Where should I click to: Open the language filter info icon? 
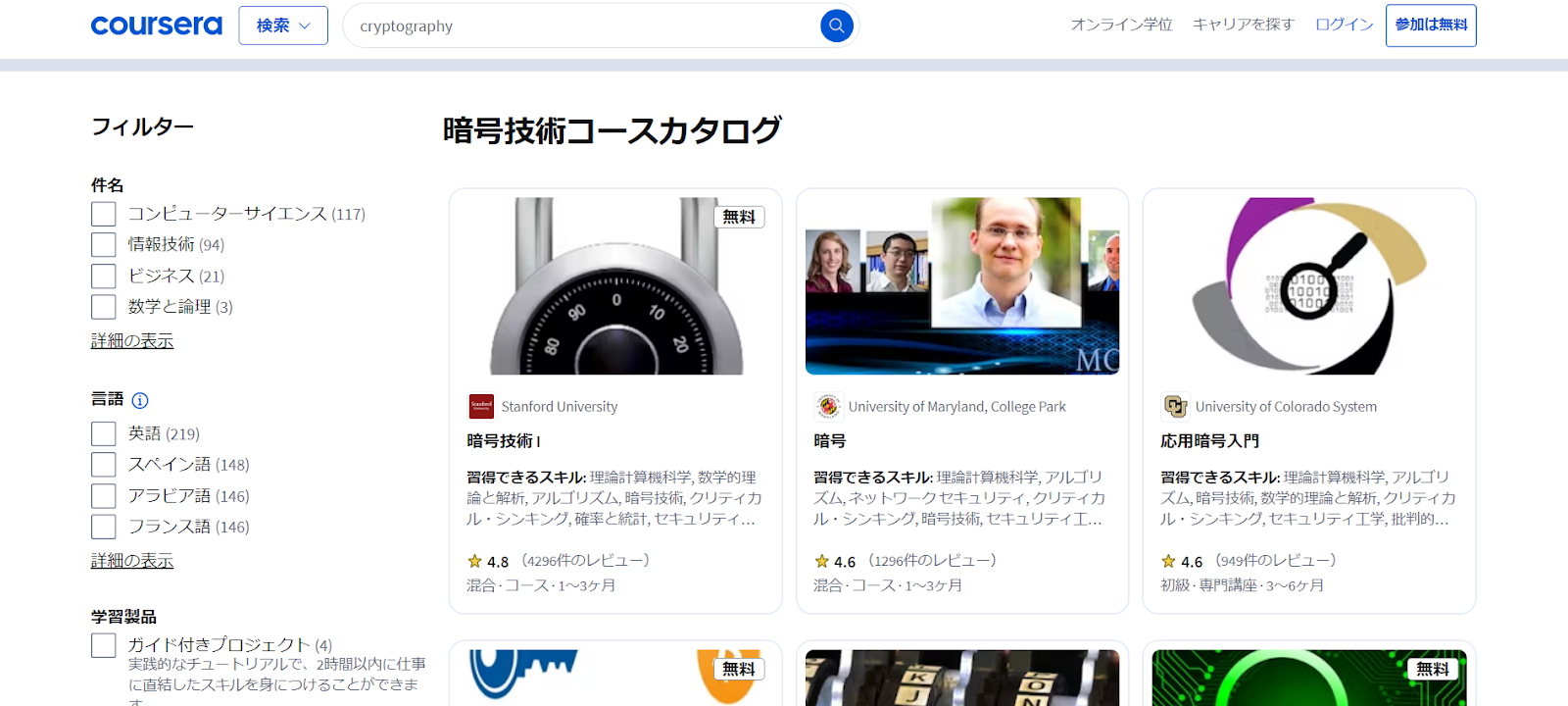coord(140,400)
